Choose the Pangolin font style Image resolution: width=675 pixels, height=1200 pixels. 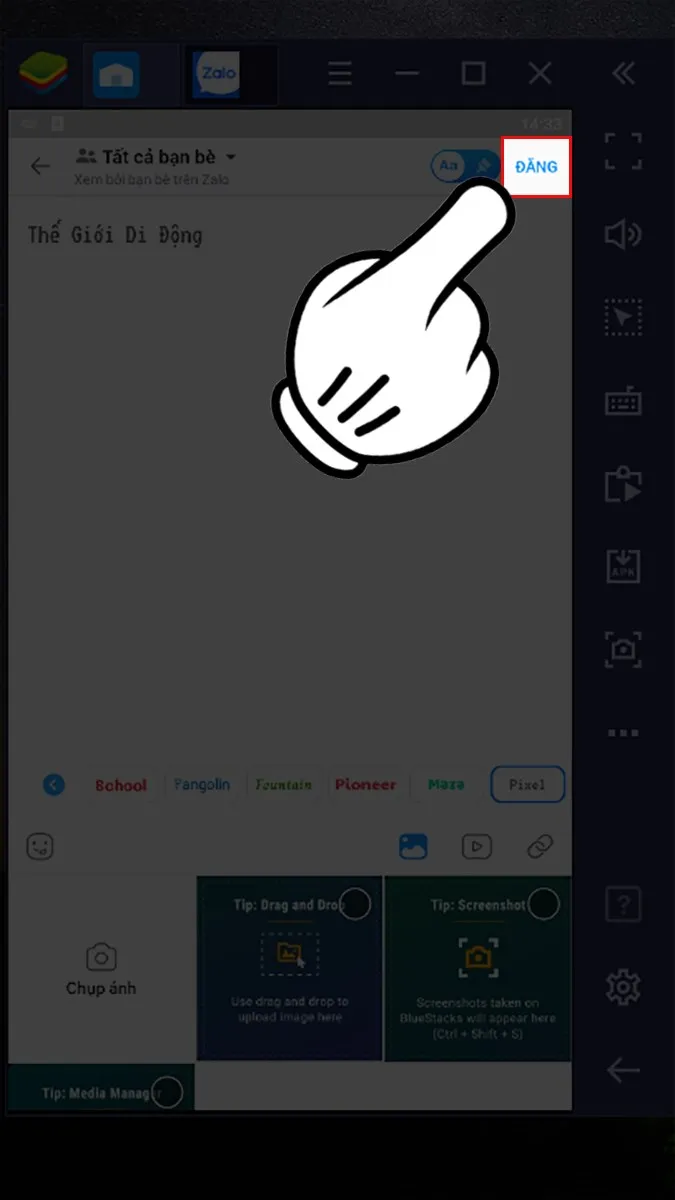[x=202, y=785]
